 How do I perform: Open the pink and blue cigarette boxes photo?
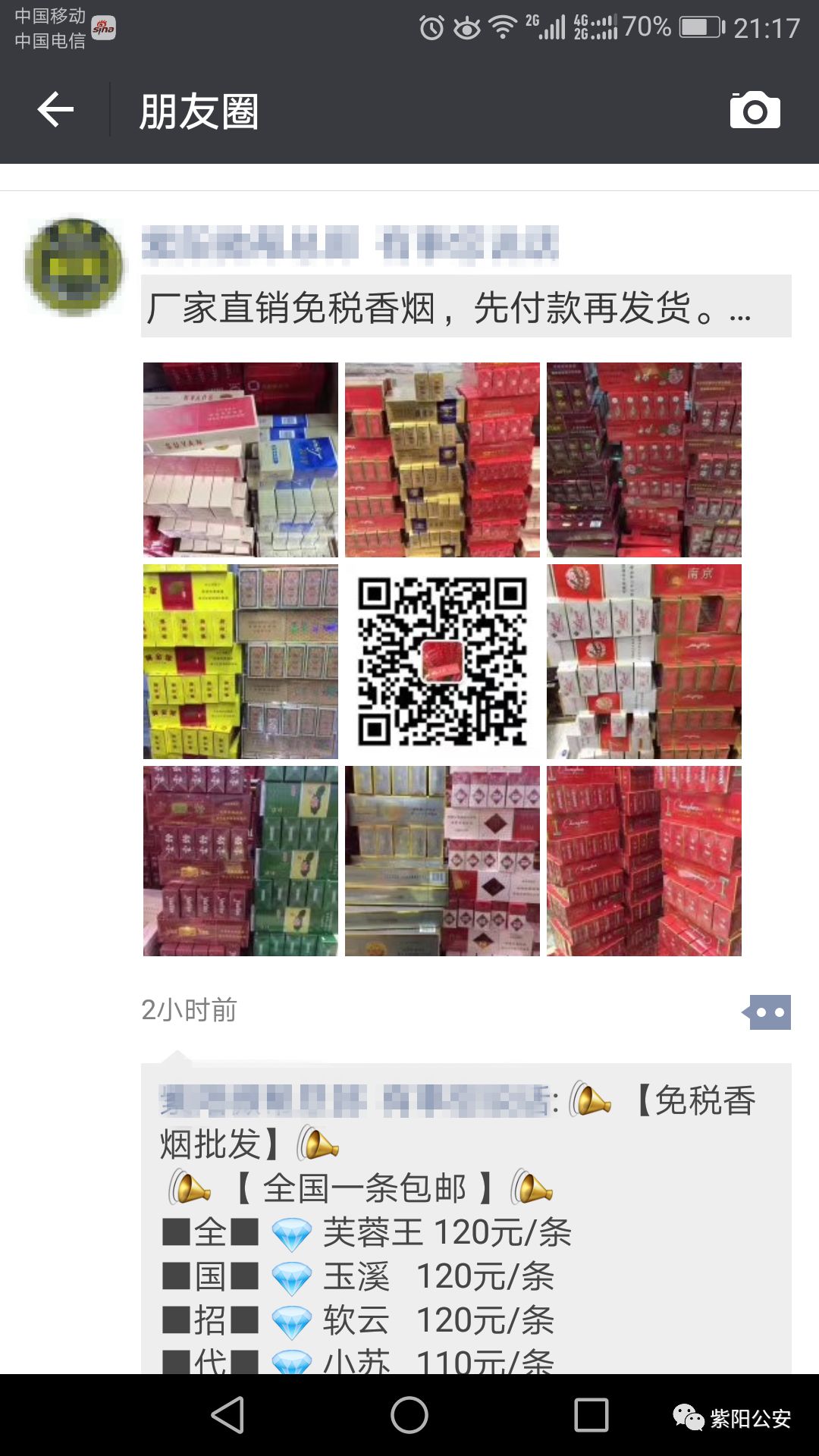tap(240, 460)
